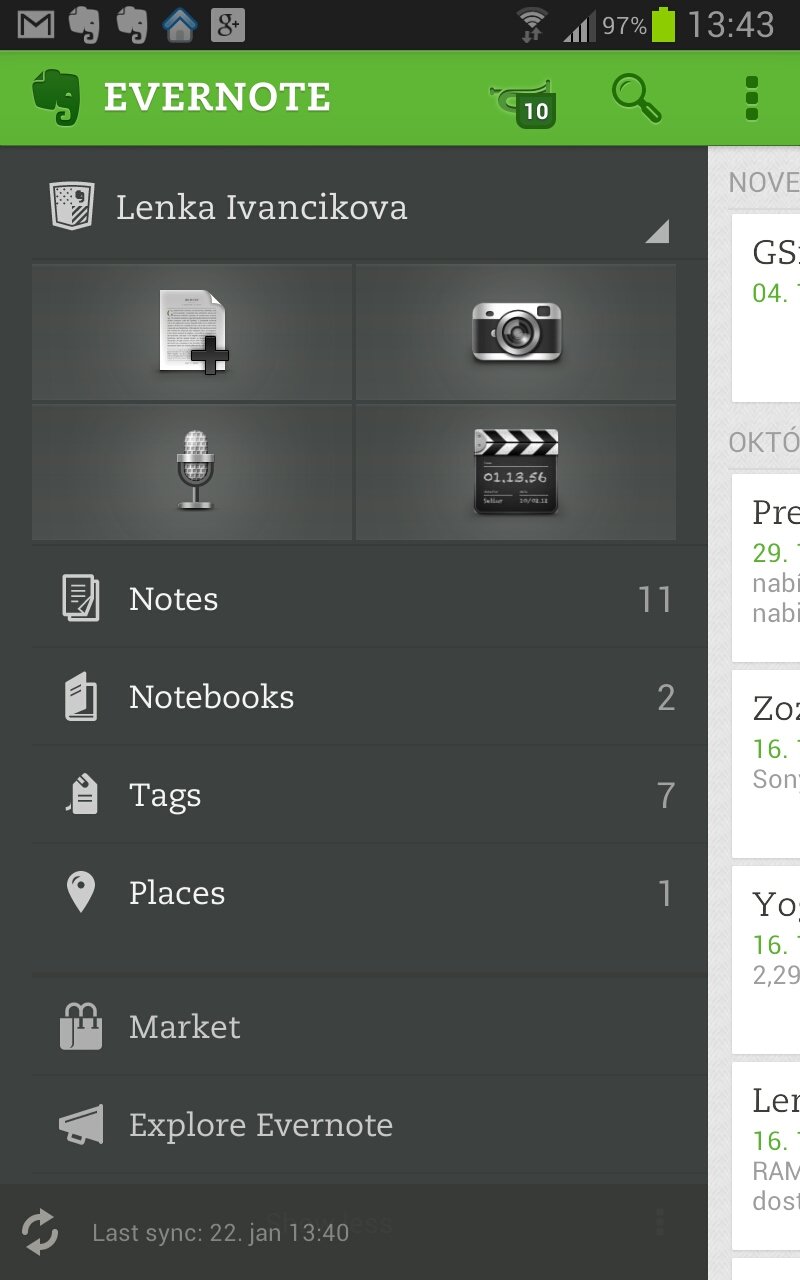Open the Notes list

click(x=368, y=598)
